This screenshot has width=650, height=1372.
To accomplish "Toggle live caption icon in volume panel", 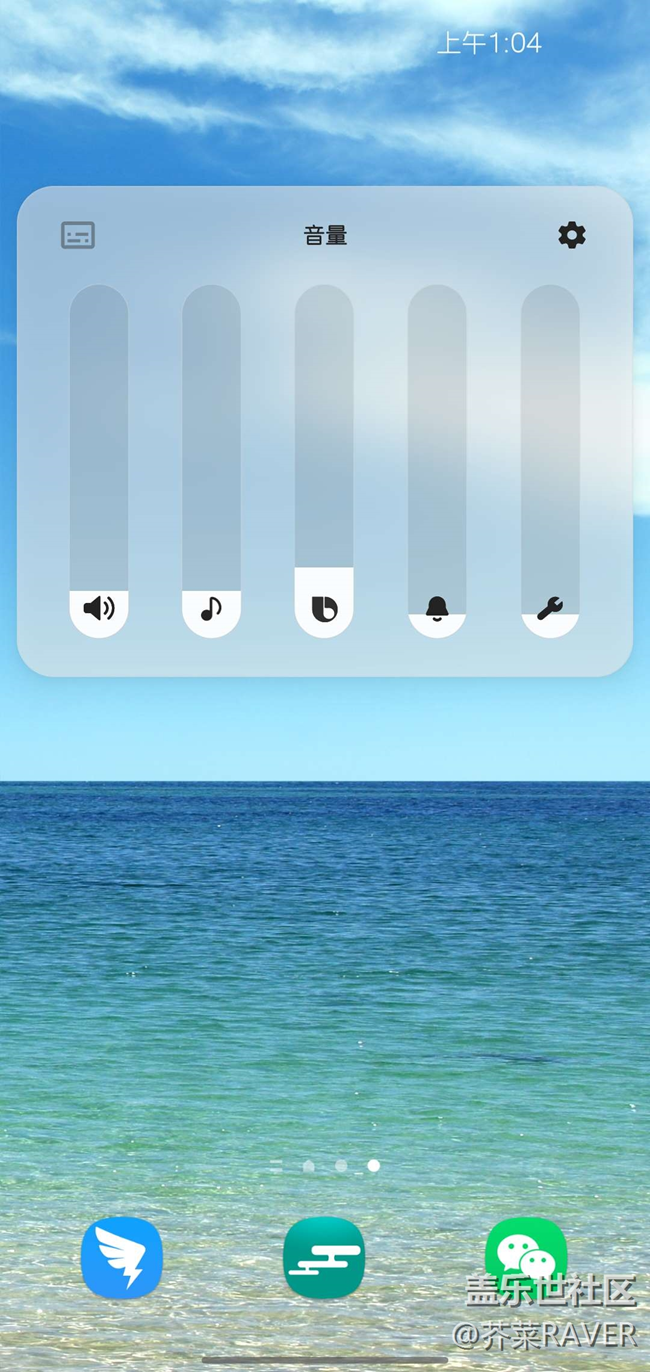I will point(78,235).
